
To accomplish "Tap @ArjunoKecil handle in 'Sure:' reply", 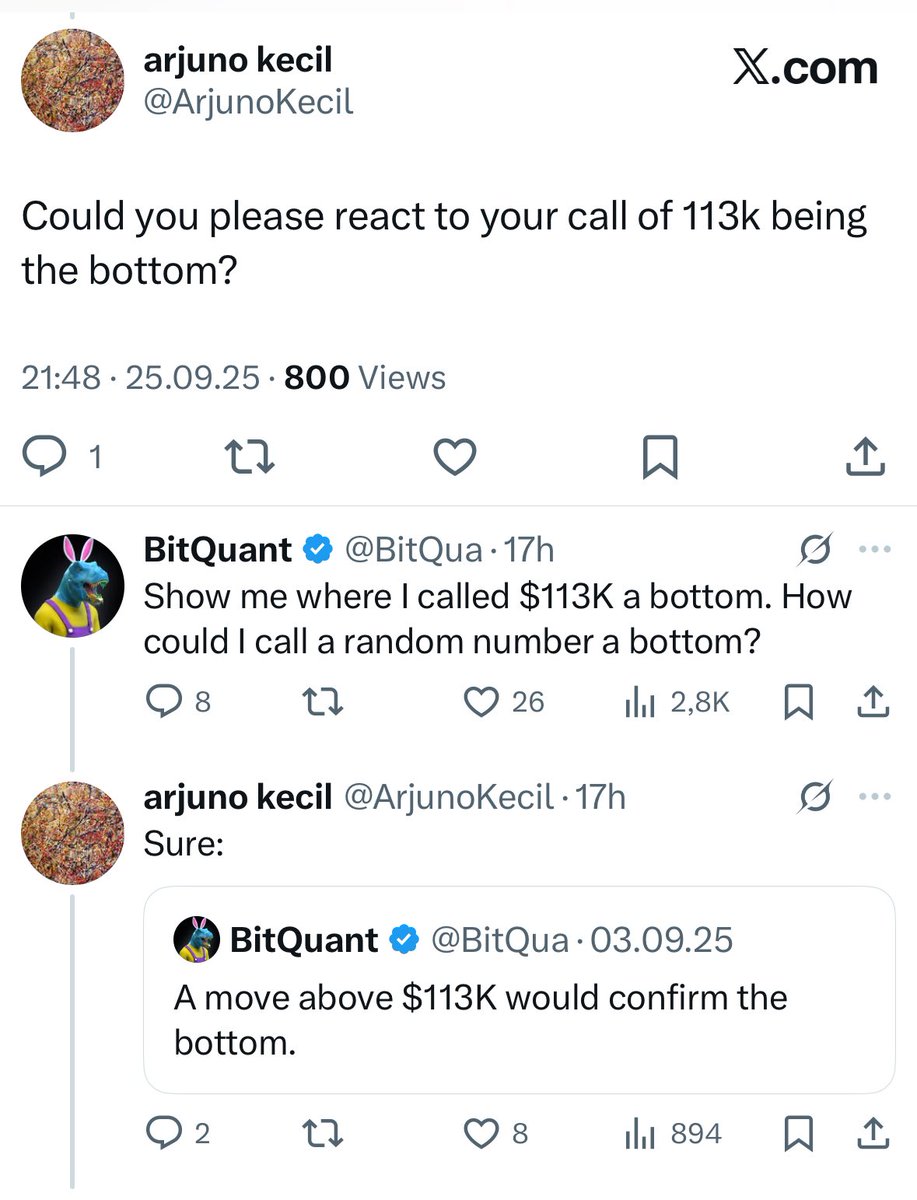I will [448, 796].
